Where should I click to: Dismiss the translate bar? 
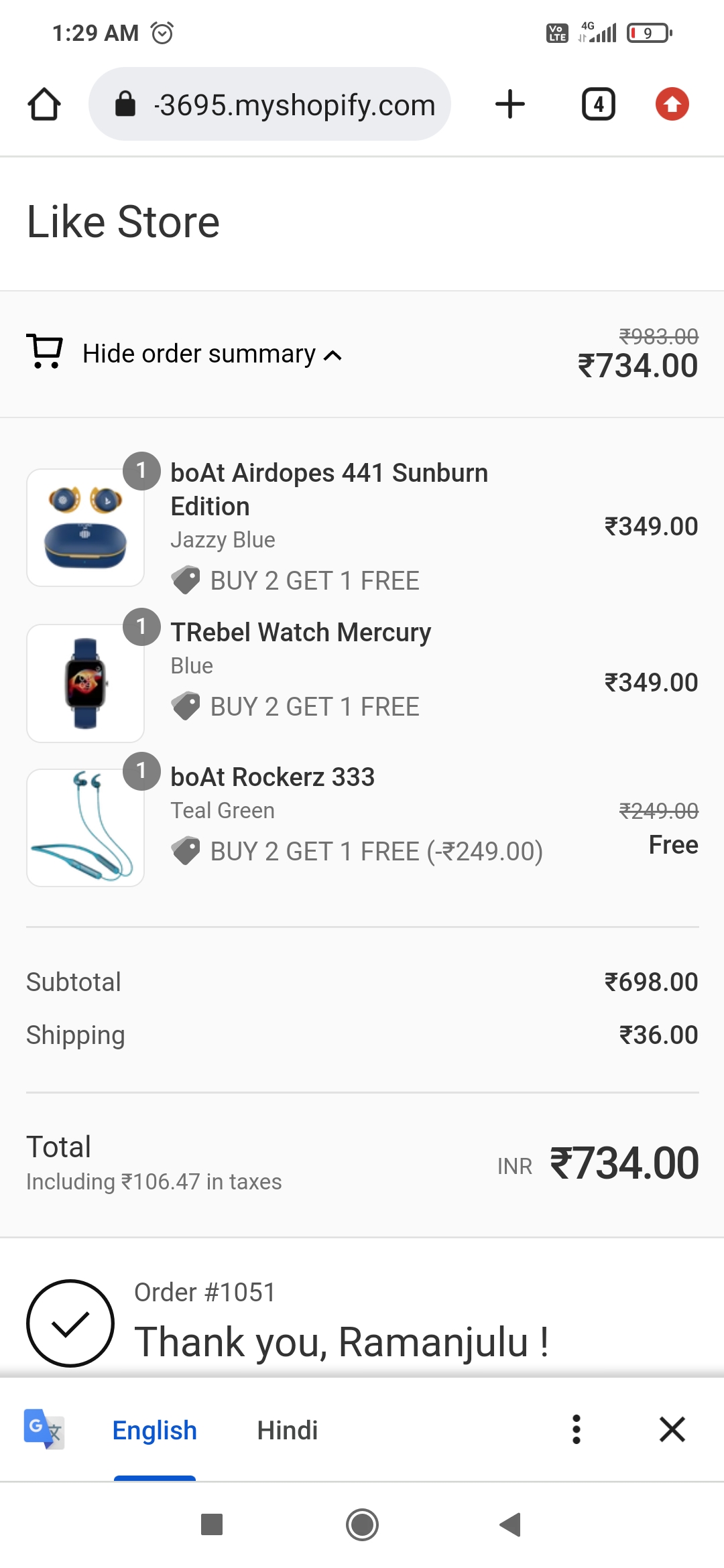tap(672, 1429)
